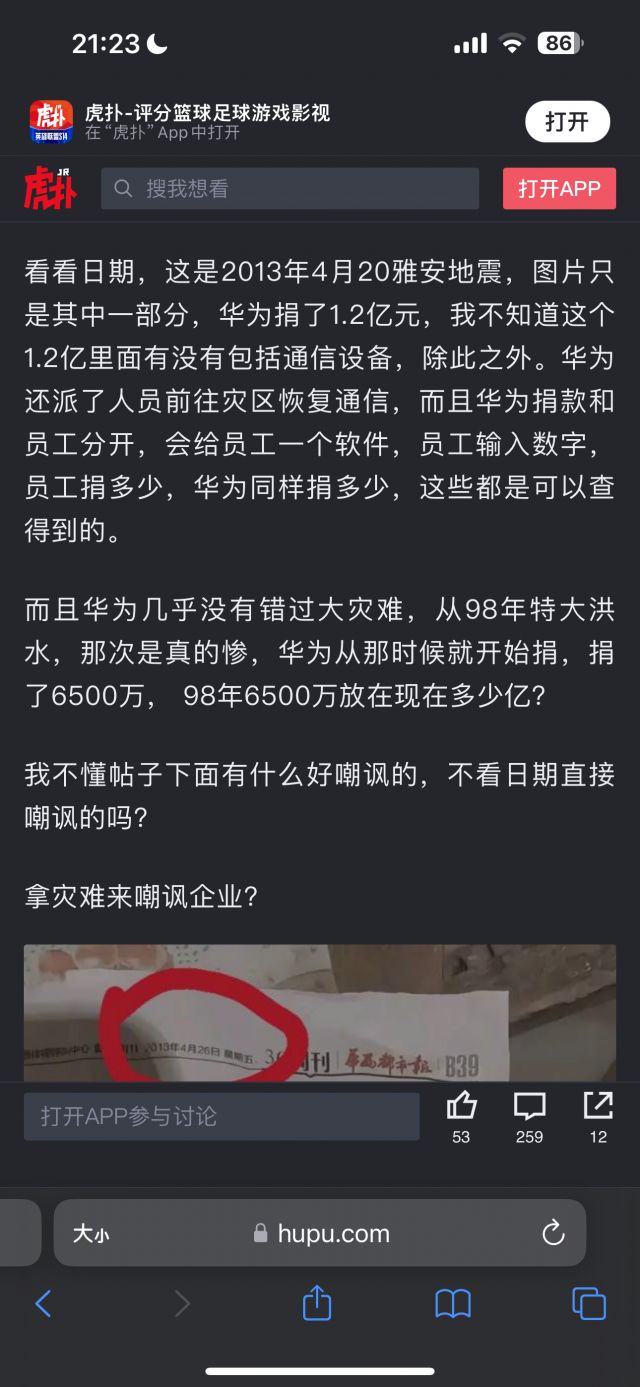The image size is (640, 1387).
Task: Go back in the Safari browser
Action: click(x=43, y=1303)
